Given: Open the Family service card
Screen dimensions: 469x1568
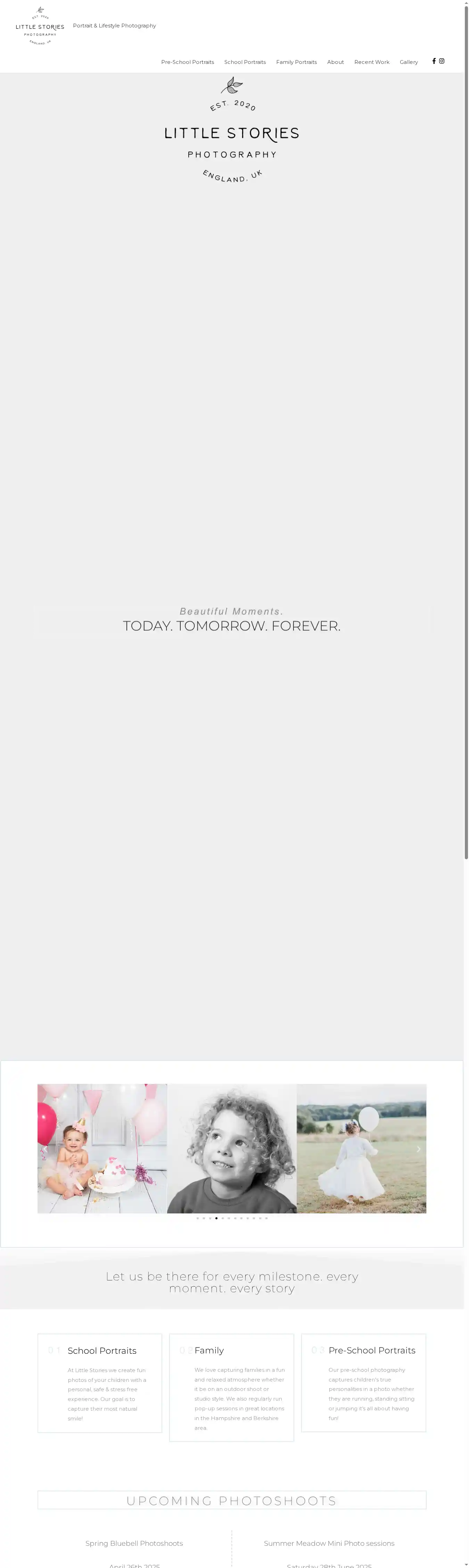Looking at the screenshot, I should (x=231, y=1387).
